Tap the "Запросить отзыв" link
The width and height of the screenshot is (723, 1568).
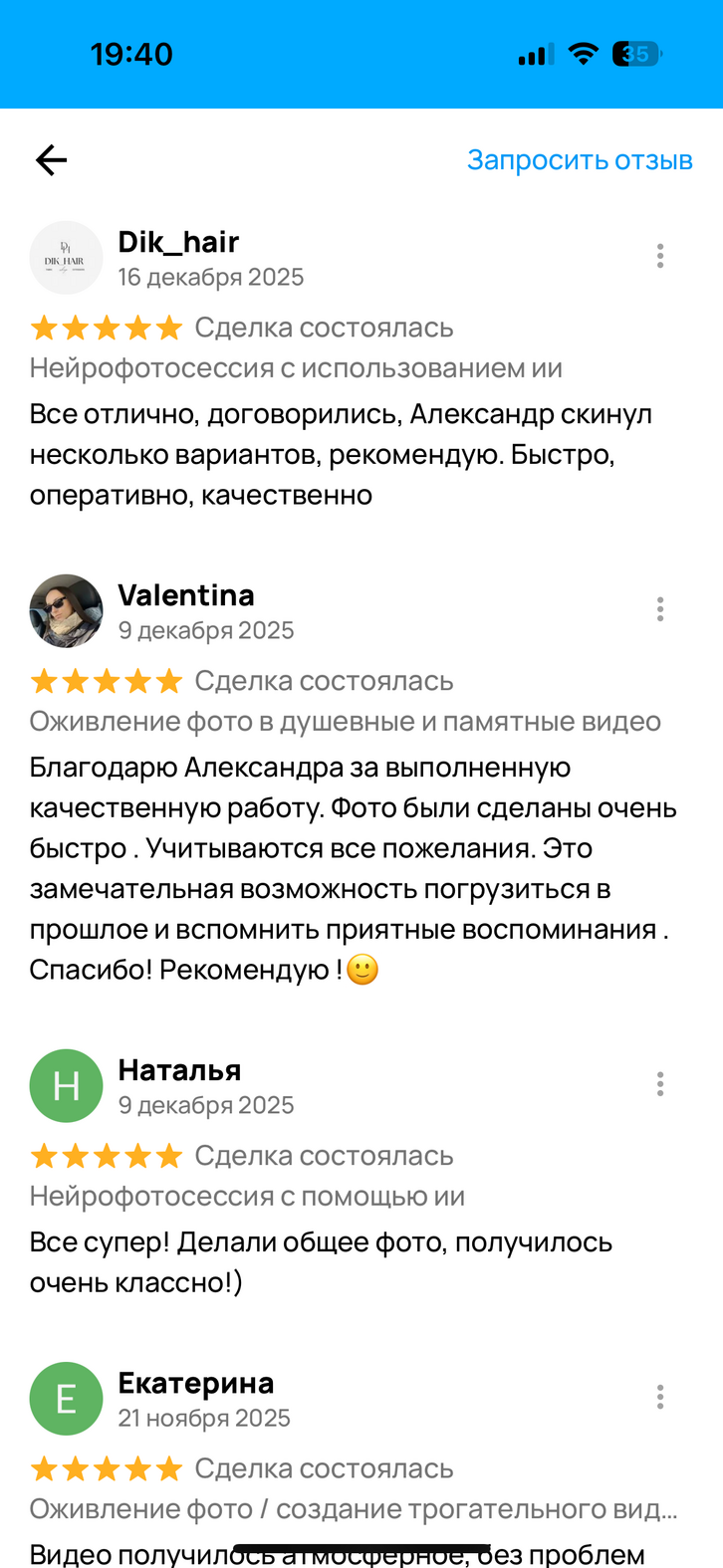pos(580,160)
